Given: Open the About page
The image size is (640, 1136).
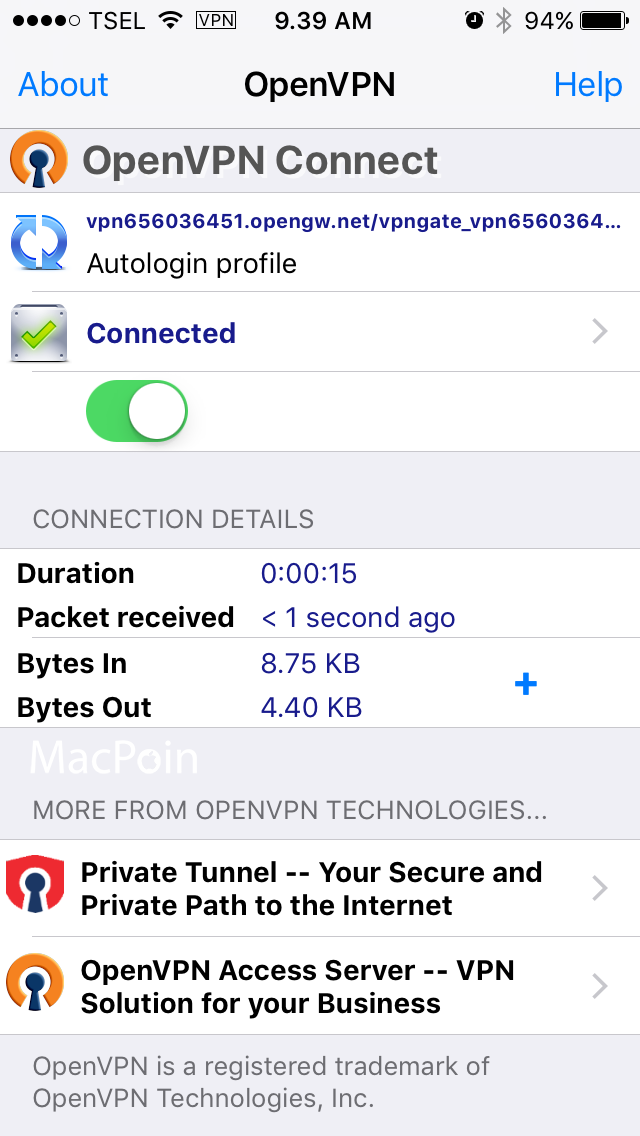Looking at the screenshot, I should click(x=63, y=85).
